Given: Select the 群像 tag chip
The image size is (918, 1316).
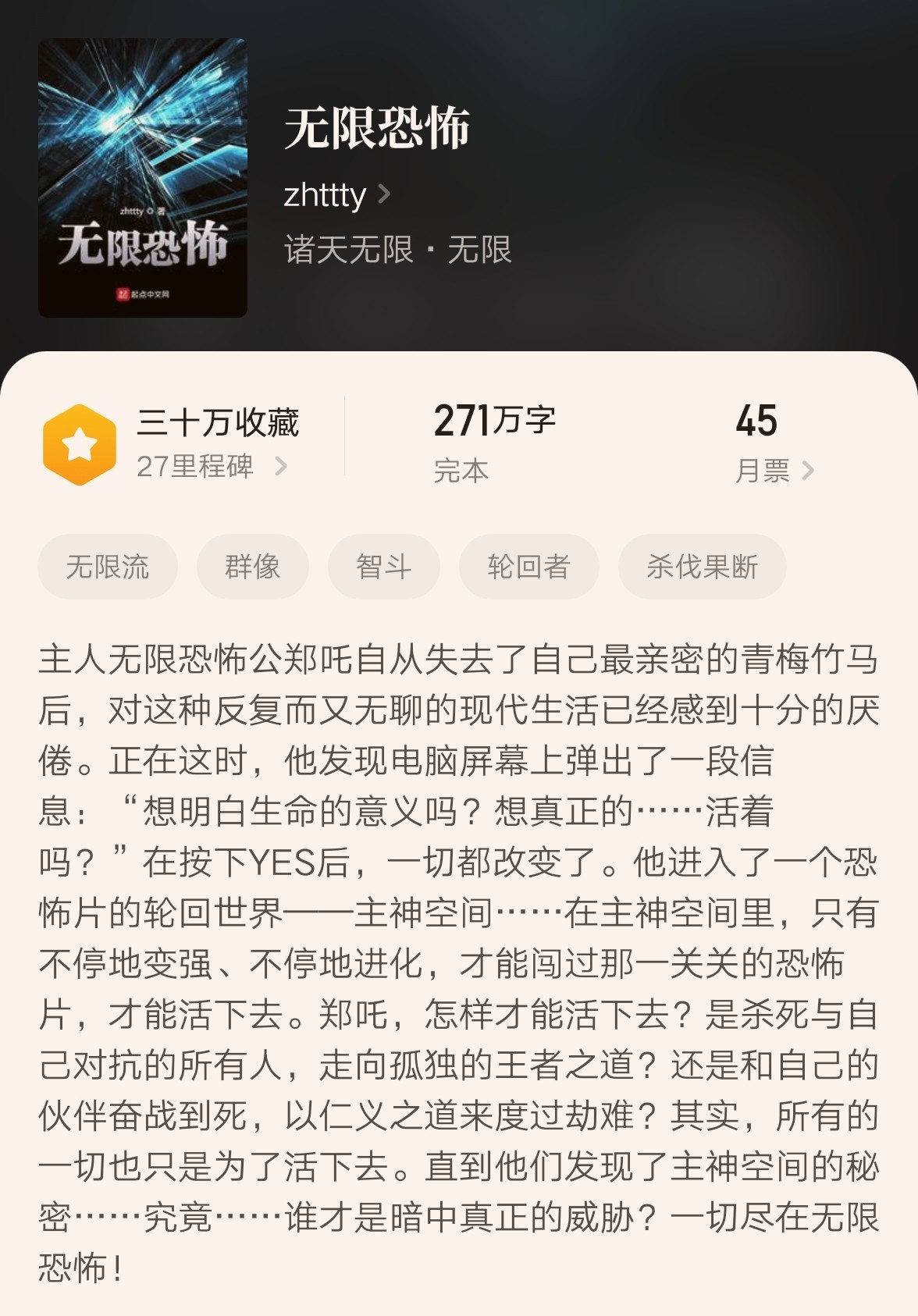Looking at the screenshot, I should (x=252, y=567).
